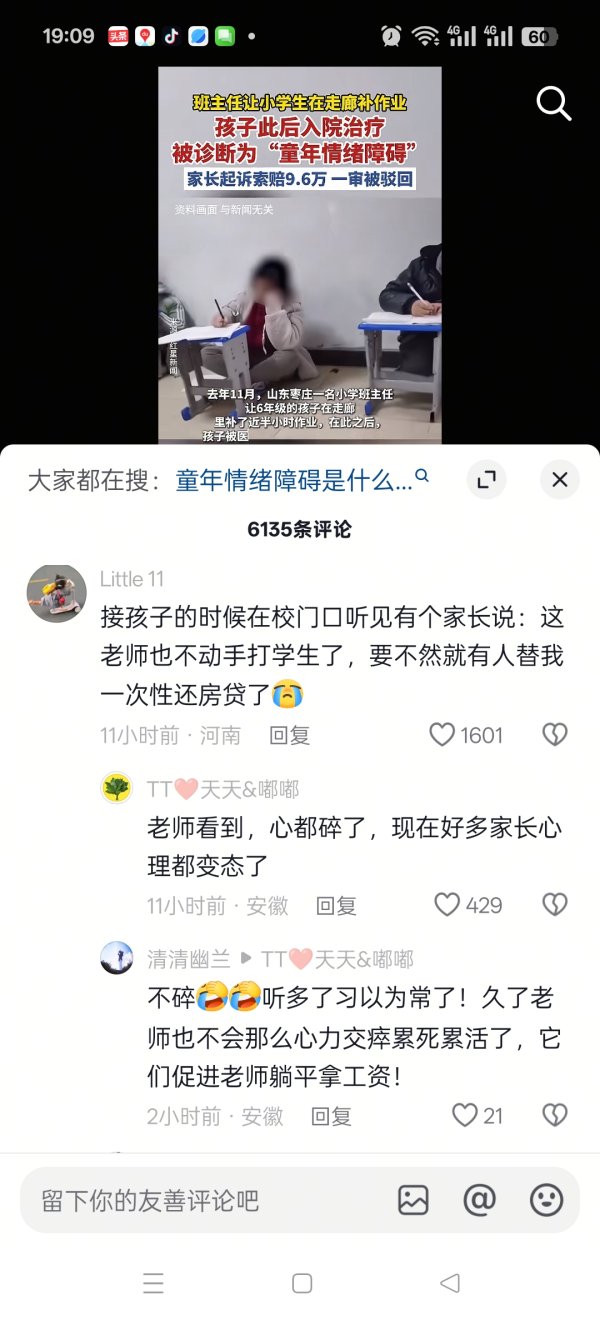This screenshot has height=1320, width=600.
Task: Open the suggested search 童年情绪障碍是什么
Action: (300, 480)
